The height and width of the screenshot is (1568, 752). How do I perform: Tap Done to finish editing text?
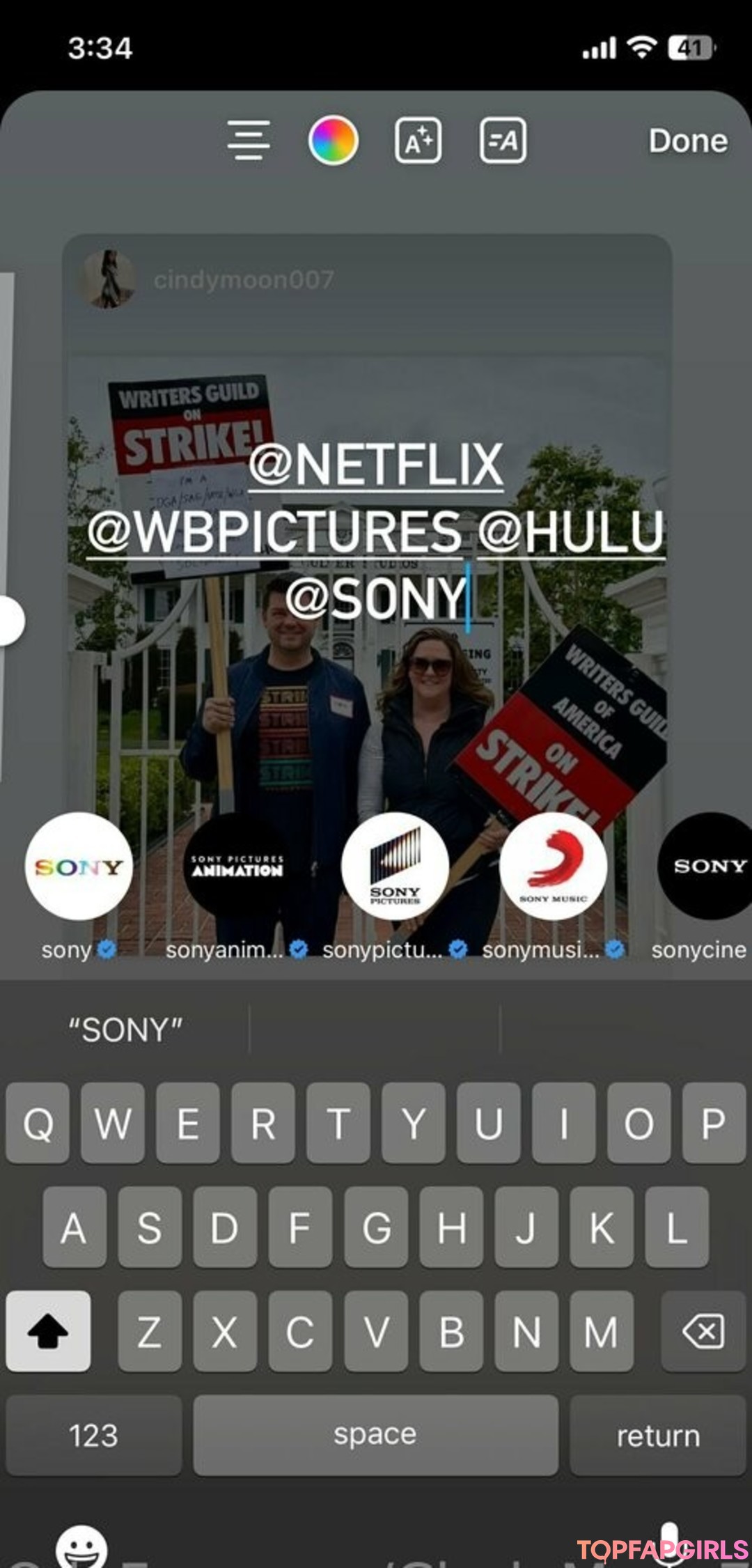click(x=688, y=141)
